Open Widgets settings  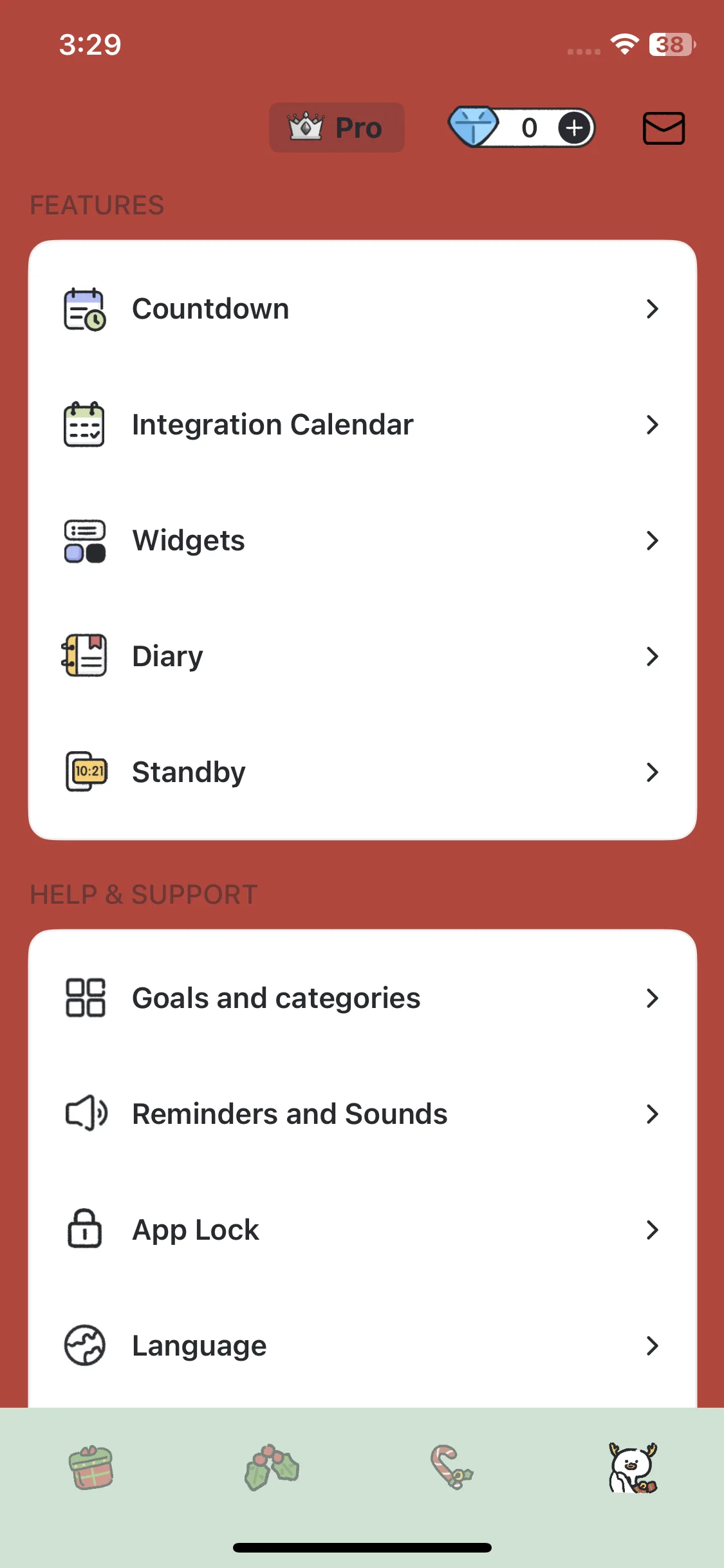coord(362,541)
